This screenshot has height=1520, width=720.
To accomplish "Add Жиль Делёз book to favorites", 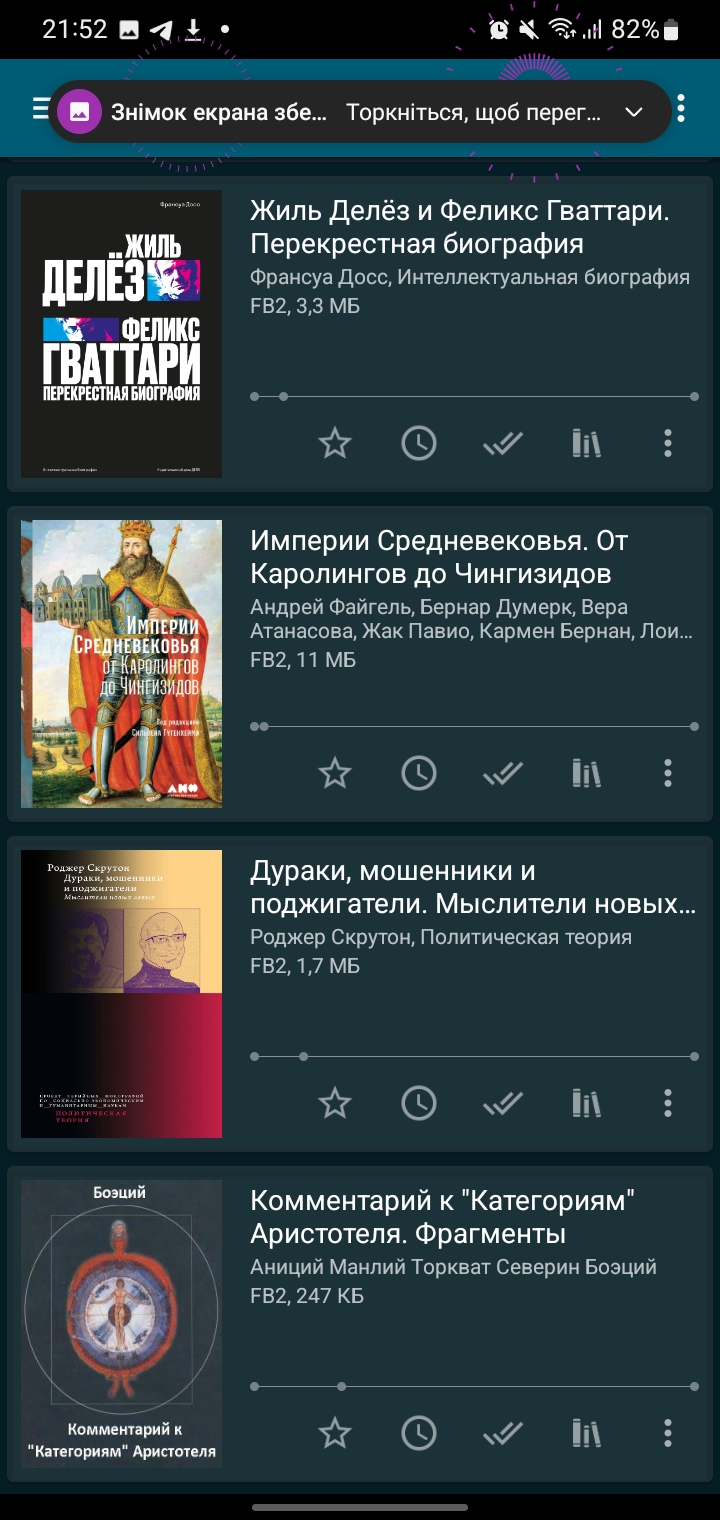I will 334,443.
